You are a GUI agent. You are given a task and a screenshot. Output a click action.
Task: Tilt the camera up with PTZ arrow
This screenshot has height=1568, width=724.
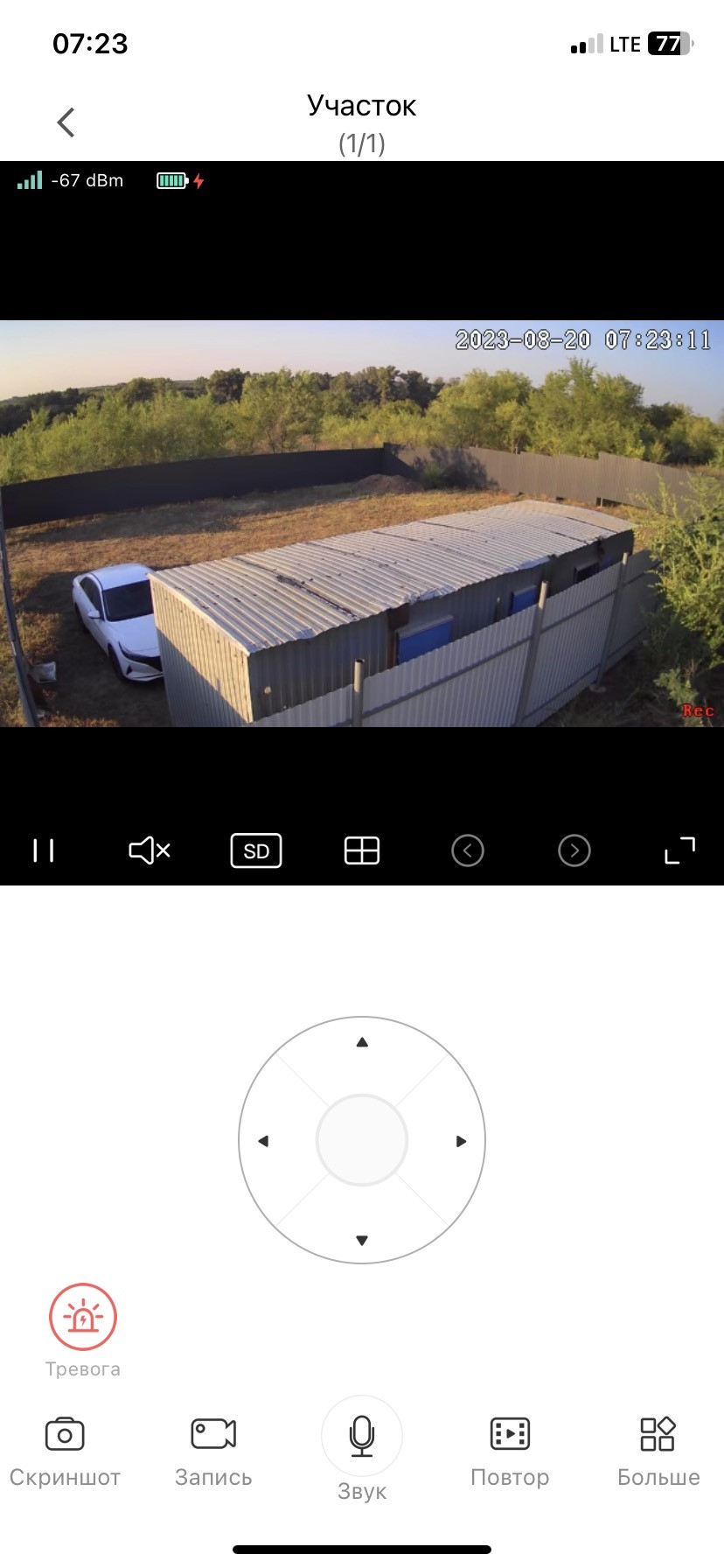coord(362,1042)
